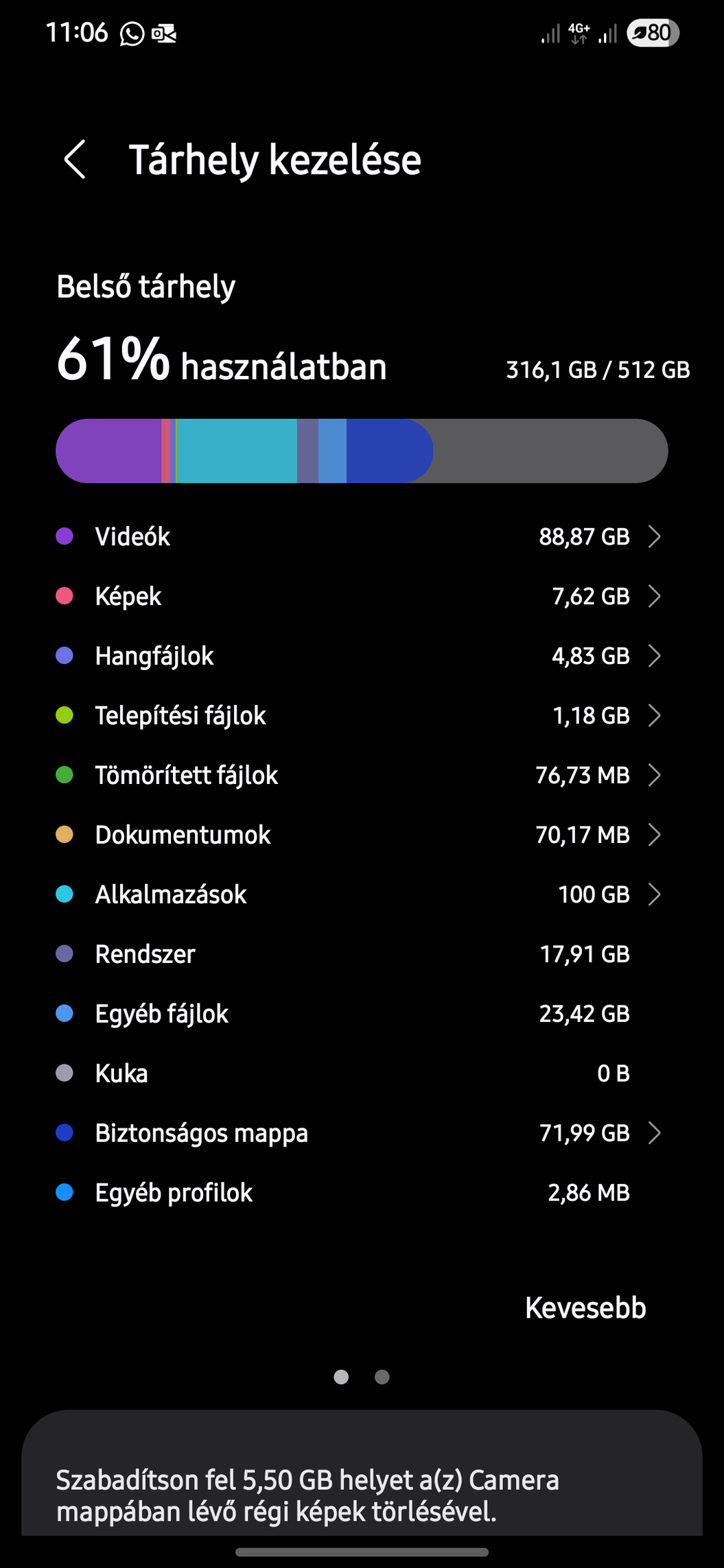Open Alkalmazások storage usage
Image resolution: width=724 pixels, height=1568 pixels.
(x=362, y=894)
